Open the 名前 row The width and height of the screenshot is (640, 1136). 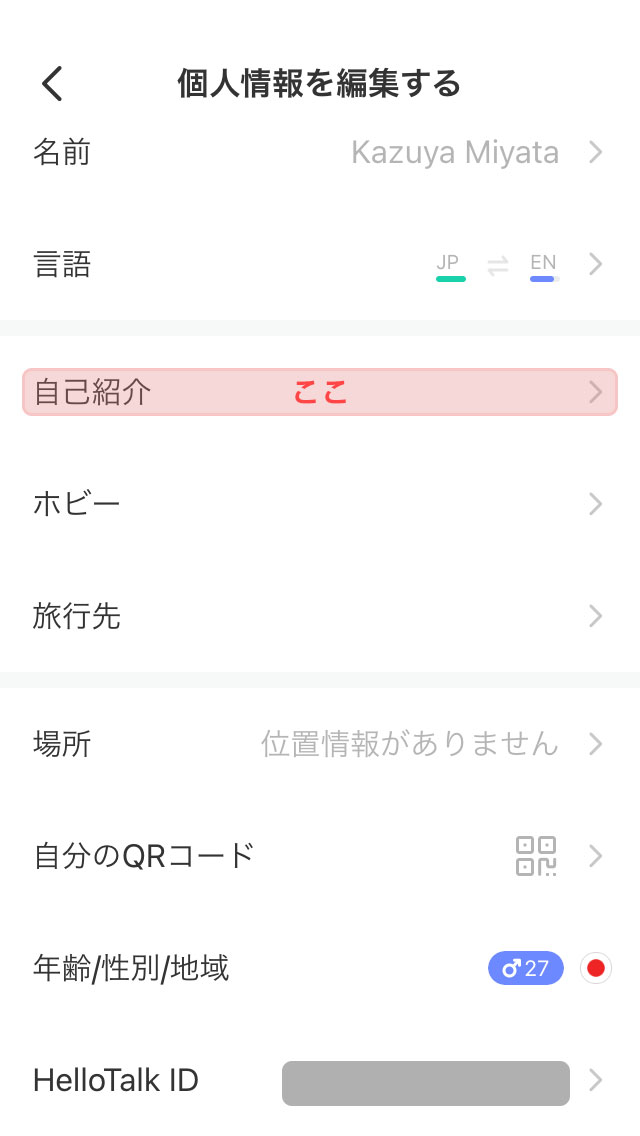320,153
